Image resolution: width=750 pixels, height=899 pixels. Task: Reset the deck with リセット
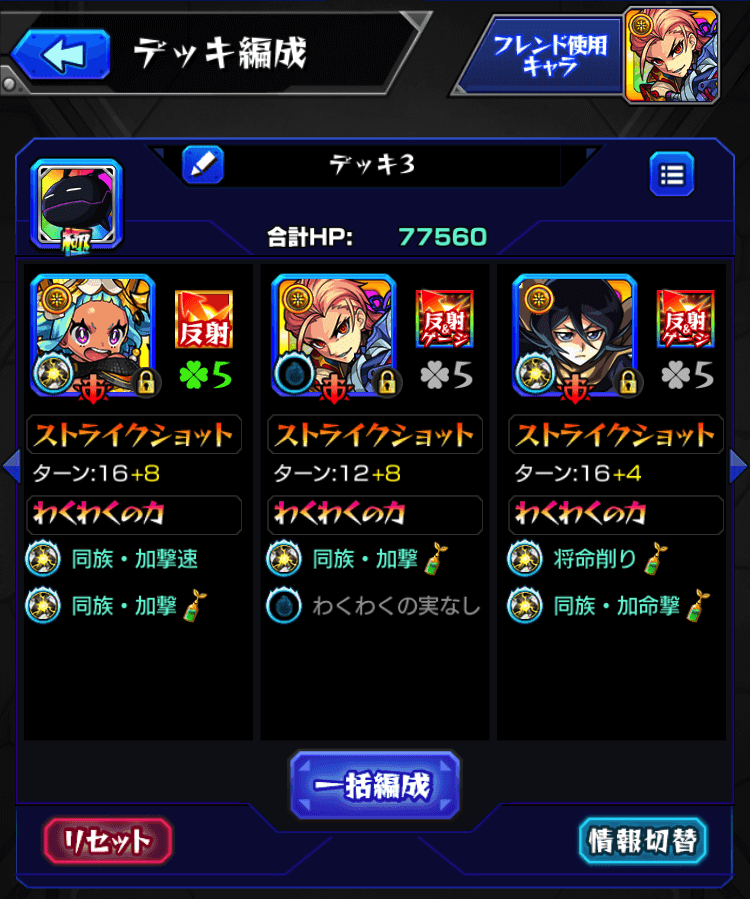107,840
